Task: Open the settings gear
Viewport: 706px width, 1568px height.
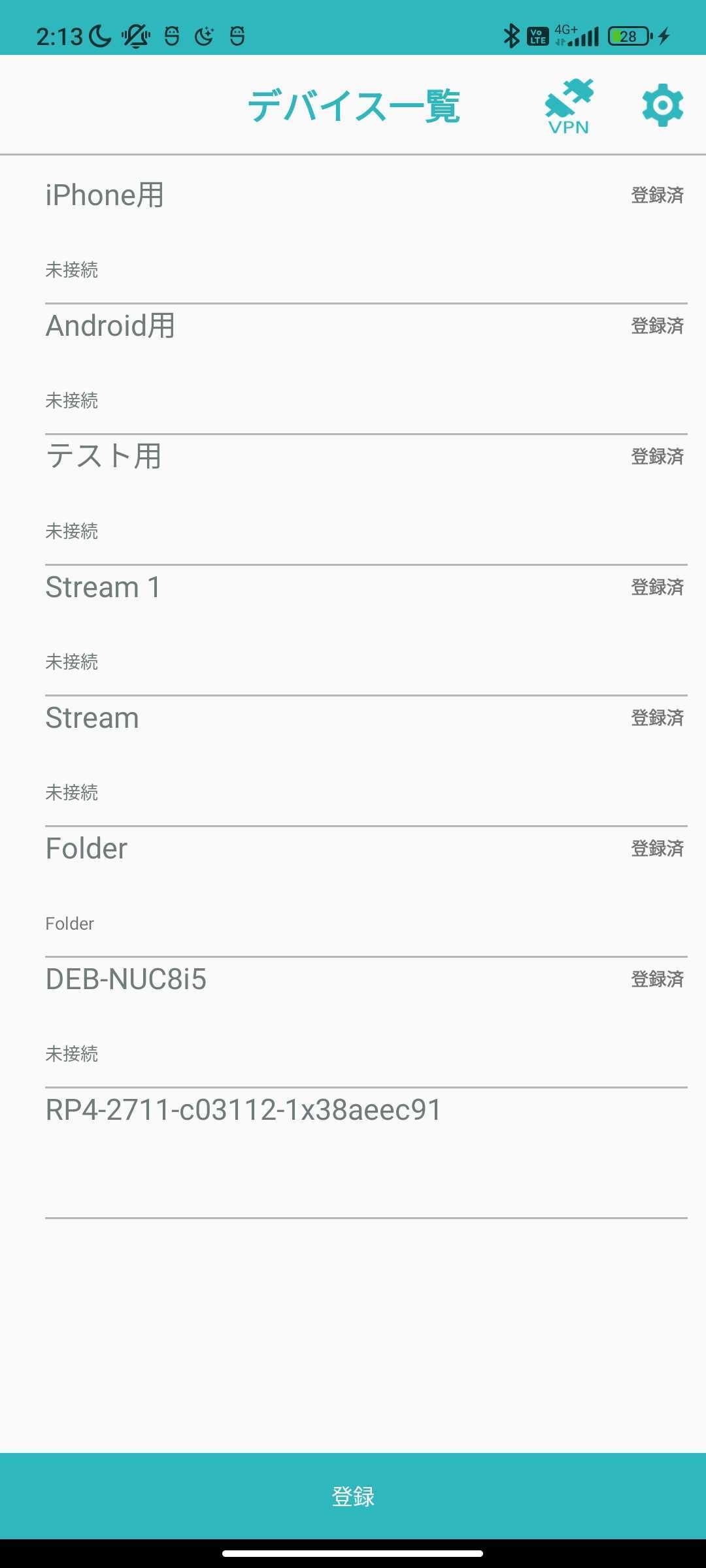Action: coord(662,105)
